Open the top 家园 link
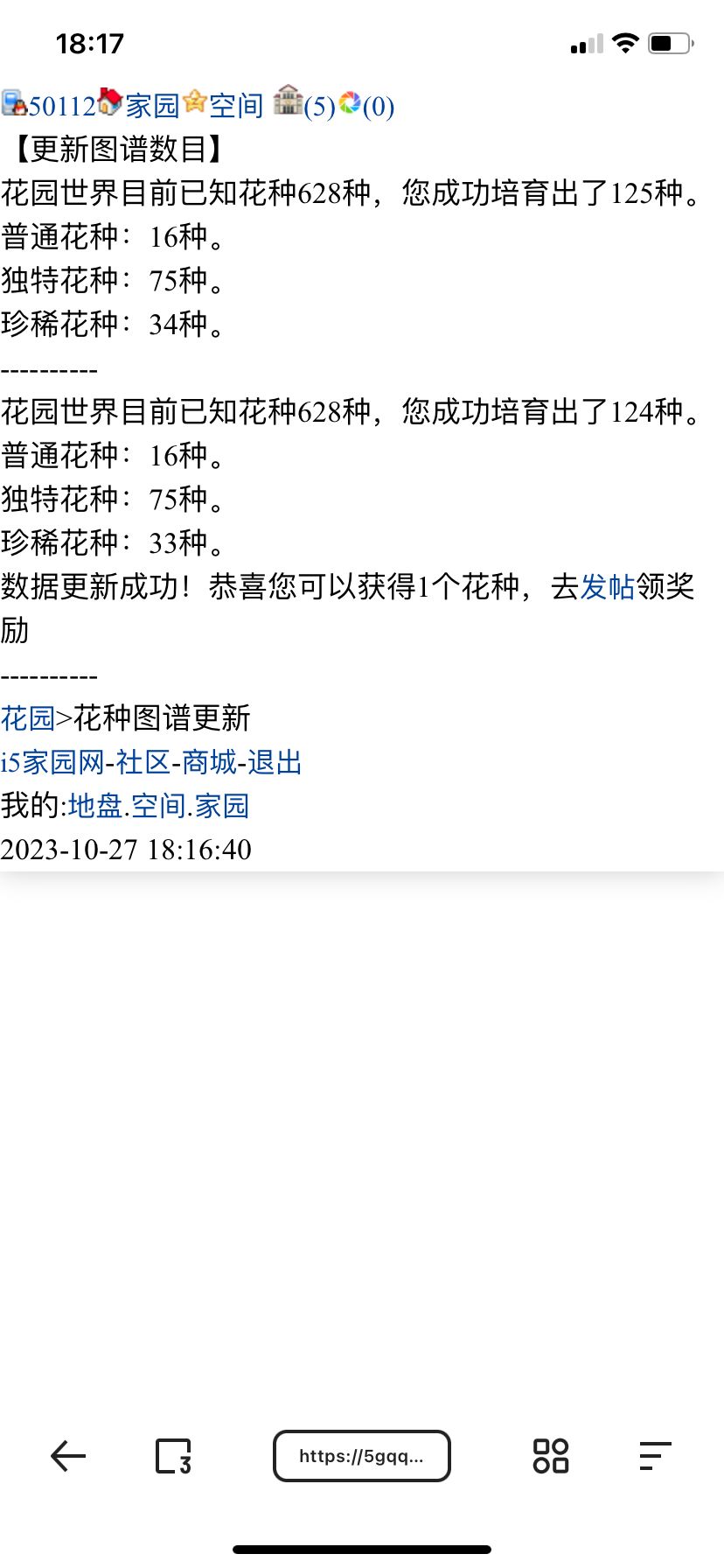The image size is (724, 1568). [x=151, y=106]
